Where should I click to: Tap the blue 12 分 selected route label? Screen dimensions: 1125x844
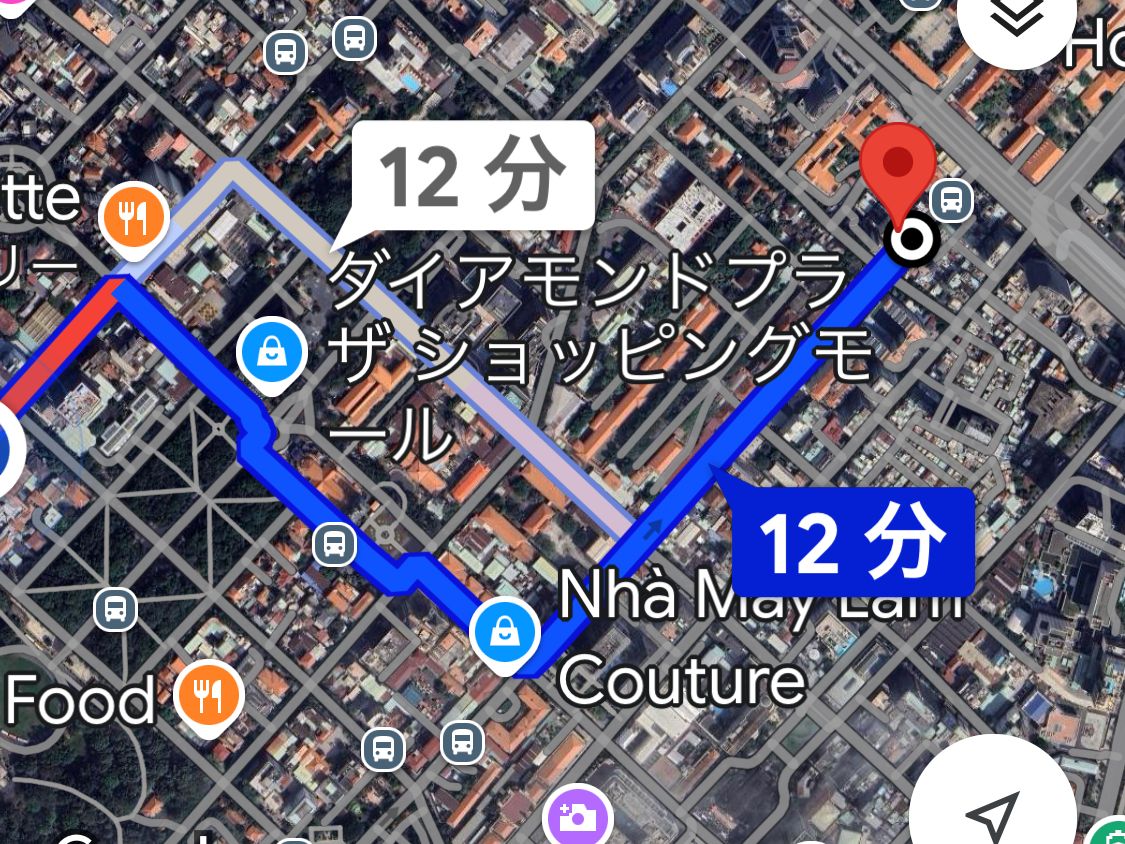[852, 541]
